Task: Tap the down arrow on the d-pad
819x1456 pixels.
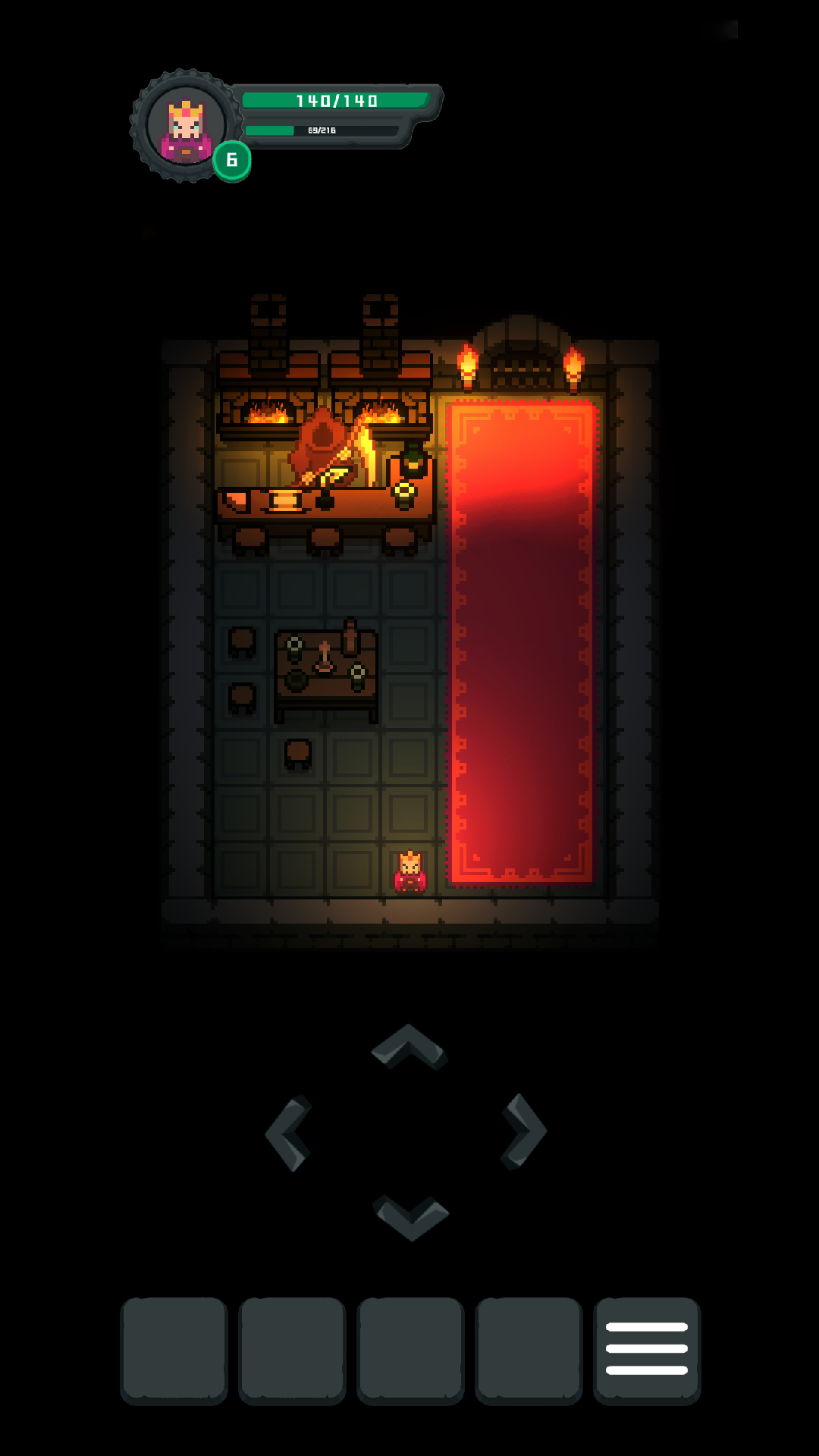Action: pyautogui.click(x=412, y=1216)
